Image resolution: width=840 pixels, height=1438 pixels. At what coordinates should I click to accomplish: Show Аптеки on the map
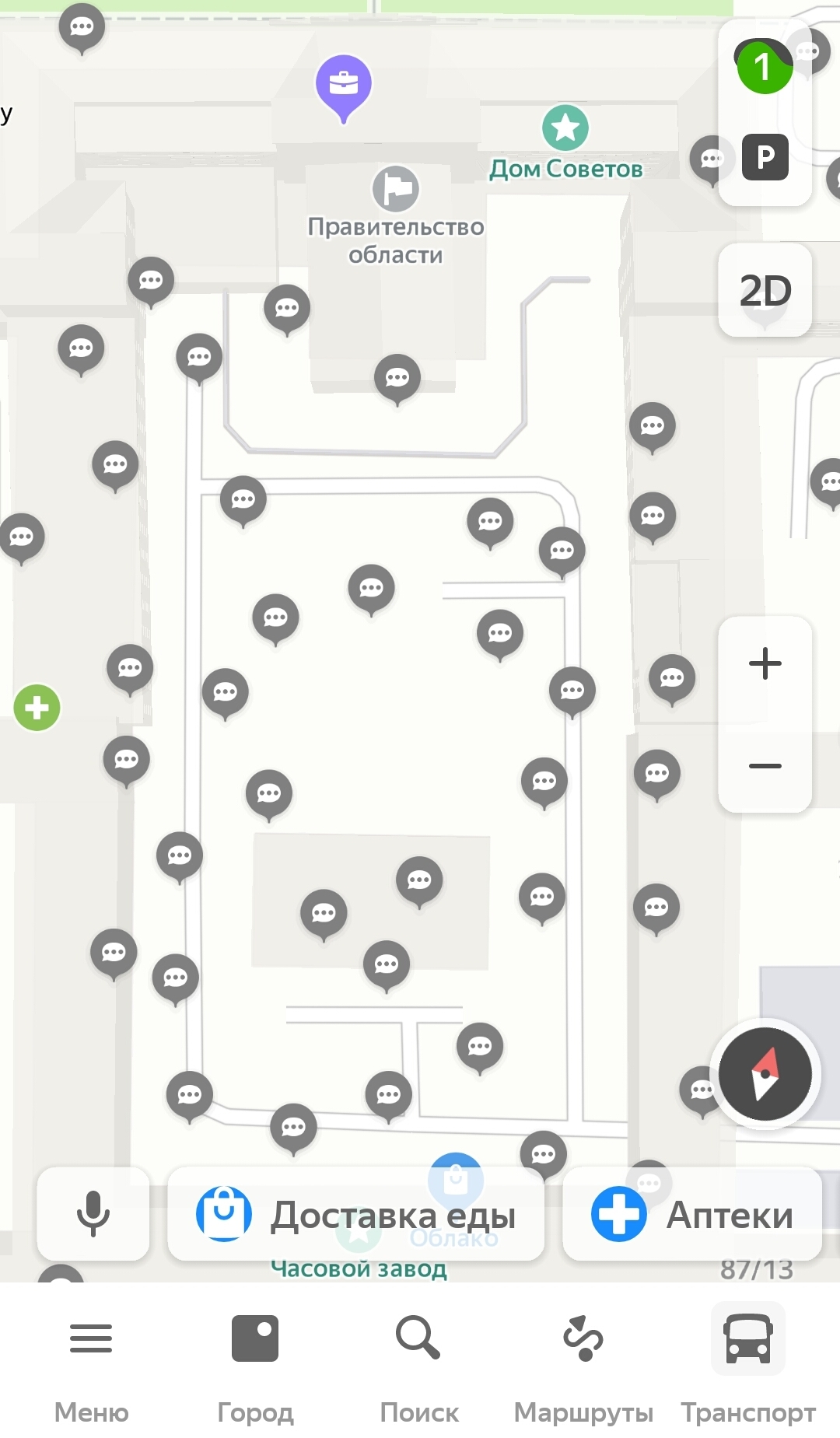(x=692, y=1214)
